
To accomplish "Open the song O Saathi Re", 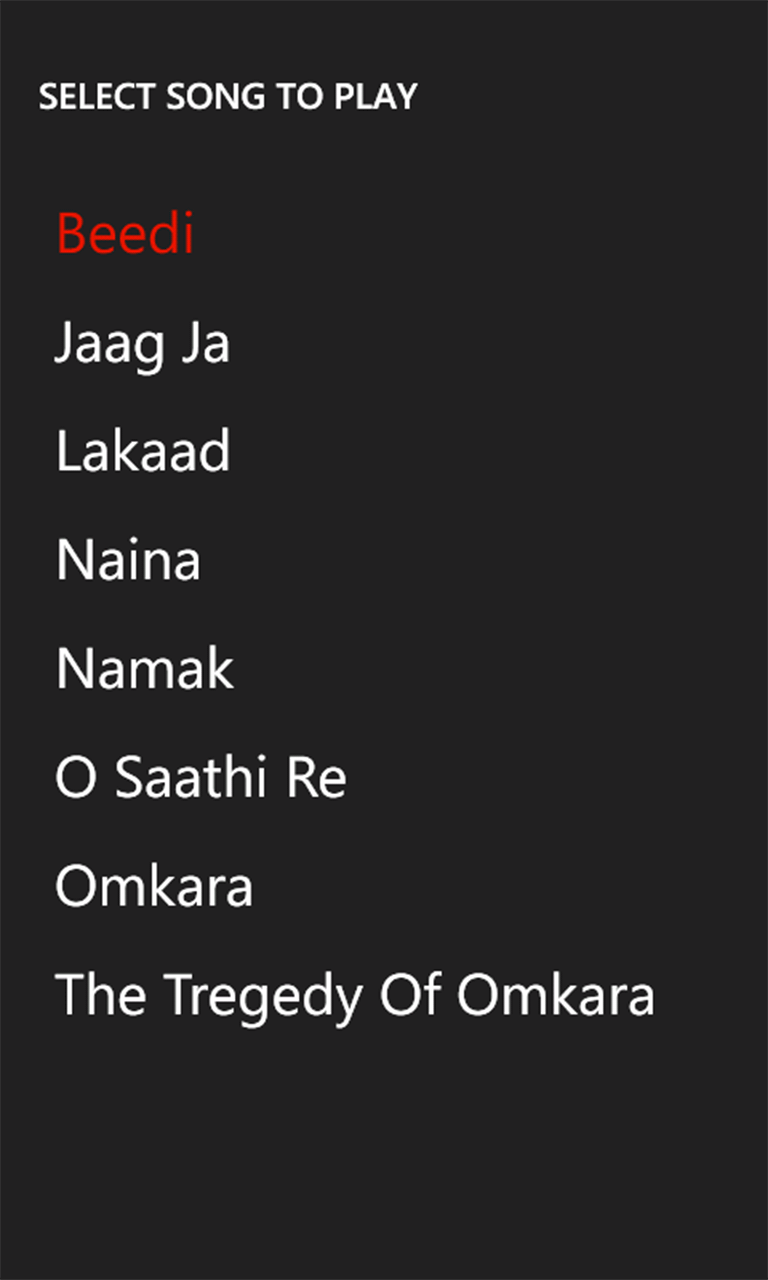I will pyautogui.click(x=201, y=777).
